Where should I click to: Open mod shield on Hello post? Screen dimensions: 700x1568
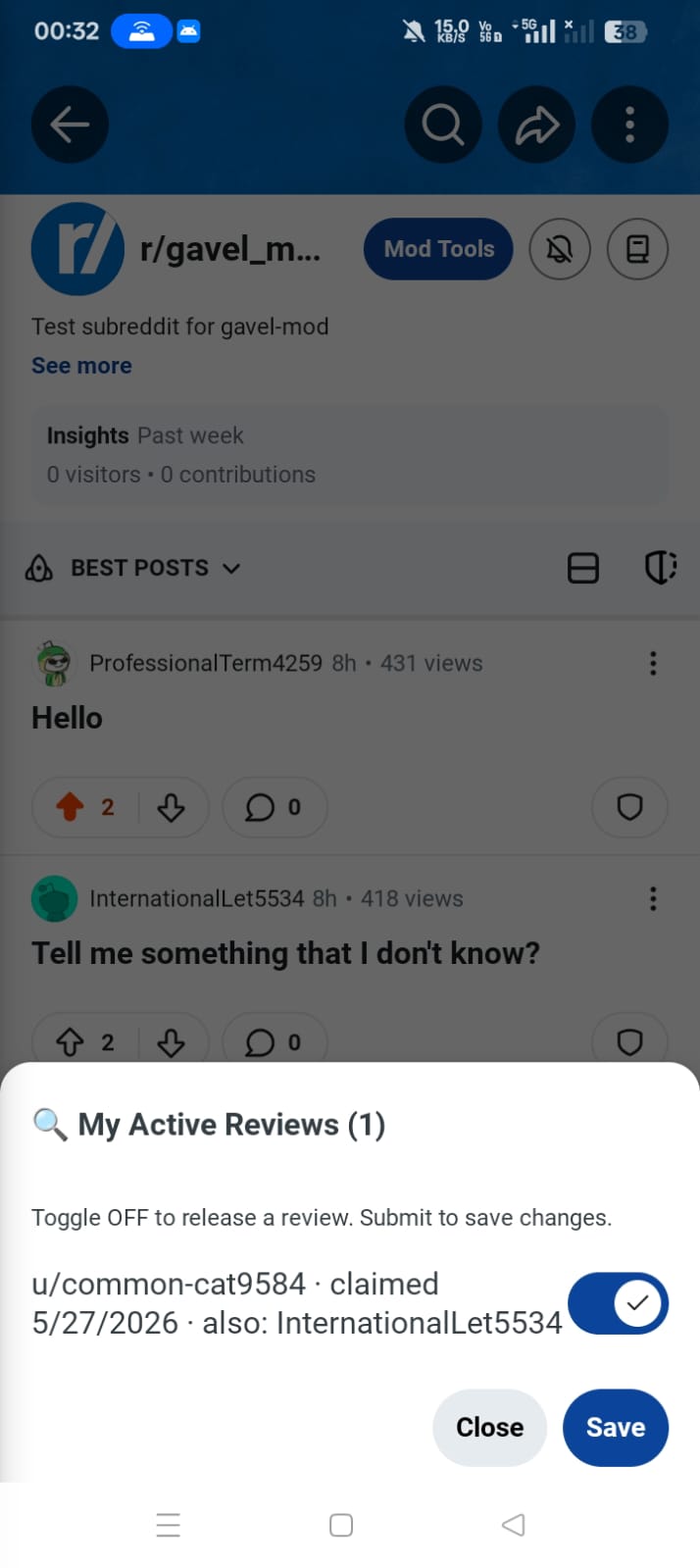pos(629,807)
